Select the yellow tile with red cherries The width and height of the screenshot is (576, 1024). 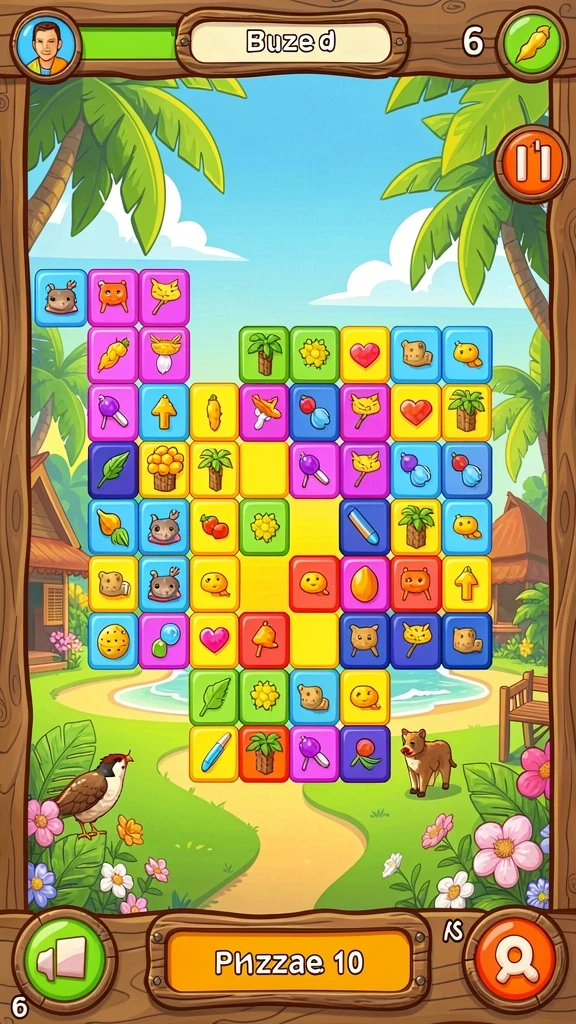[214, 526]
